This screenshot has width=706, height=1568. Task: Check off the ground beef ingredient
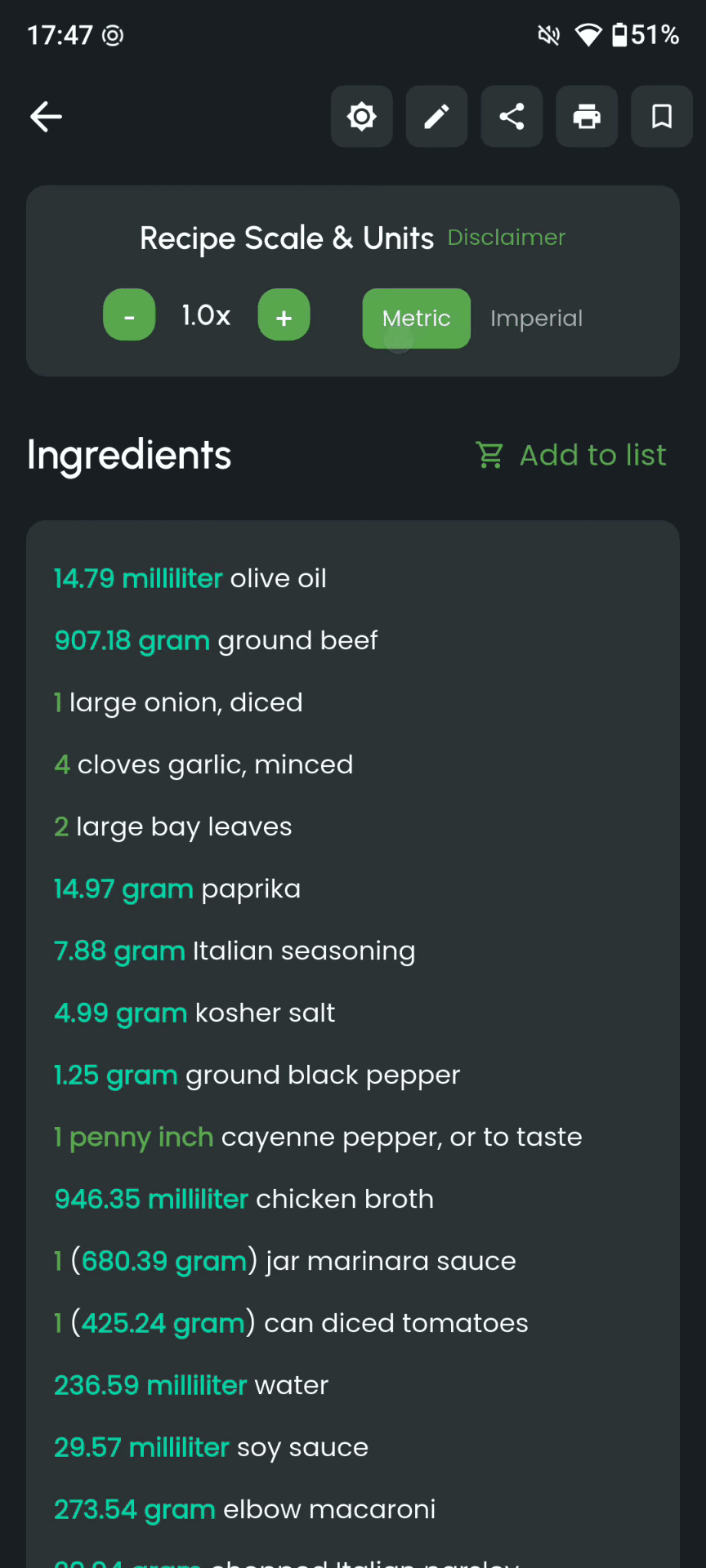215,640
